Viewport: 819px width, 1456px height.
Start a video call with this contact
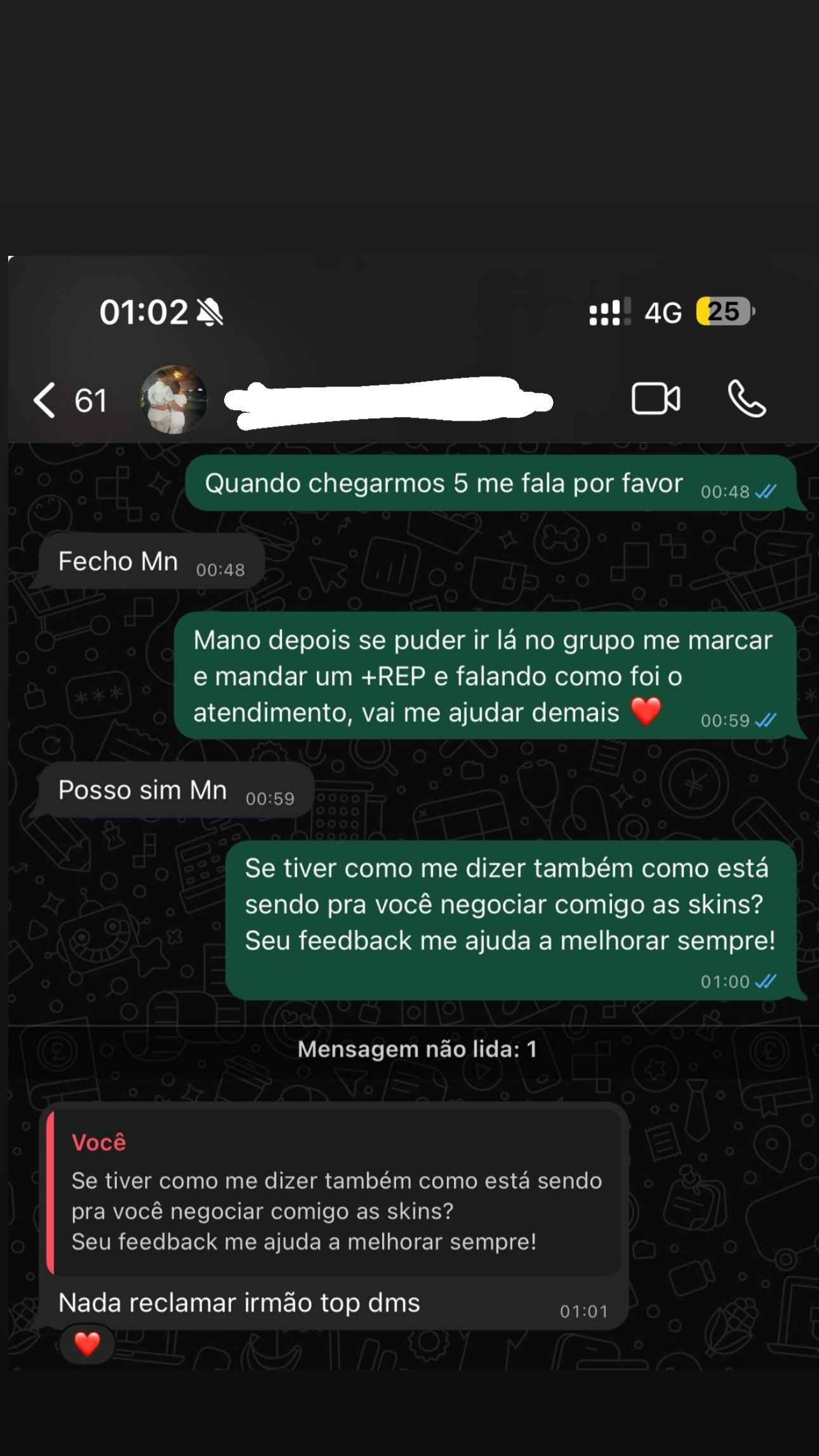click(656, 399)
